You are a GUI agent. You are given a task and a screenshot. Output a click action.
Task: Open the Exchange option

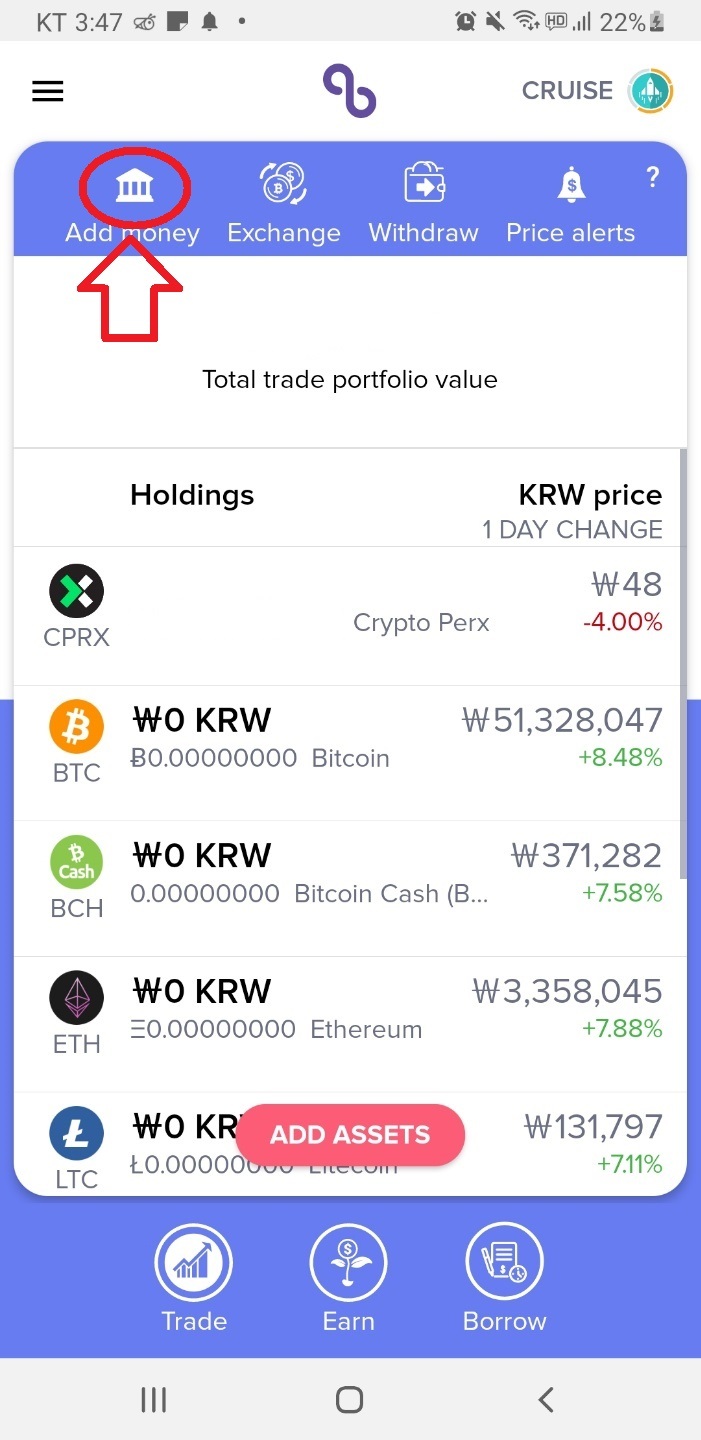pyautogui.click(x=284, y=205)
